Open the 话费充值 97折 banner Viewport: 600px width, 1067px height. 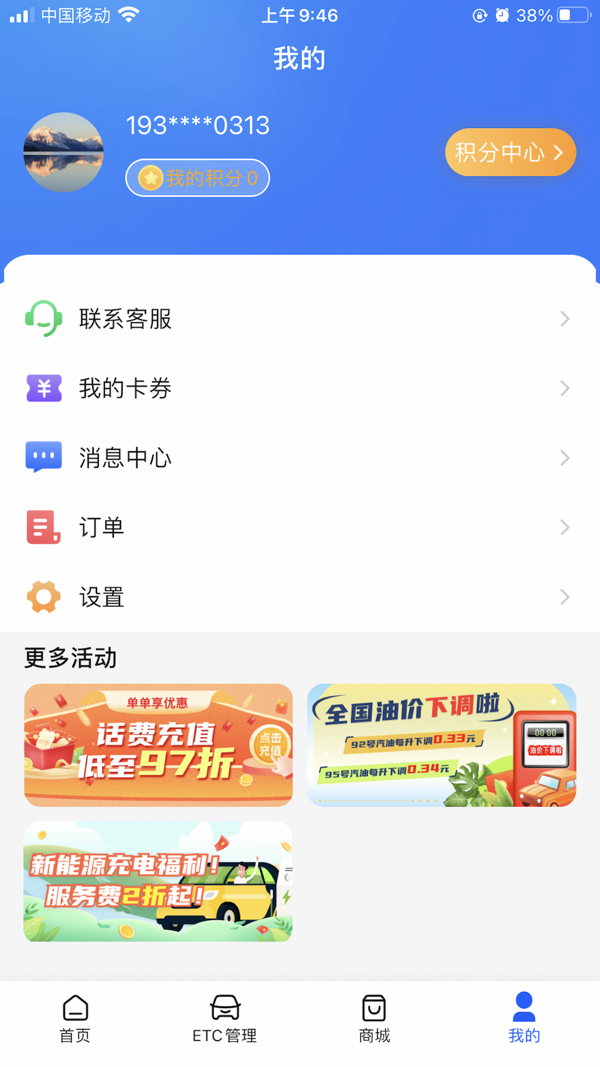pyautogui.click(x=158, y=745)
